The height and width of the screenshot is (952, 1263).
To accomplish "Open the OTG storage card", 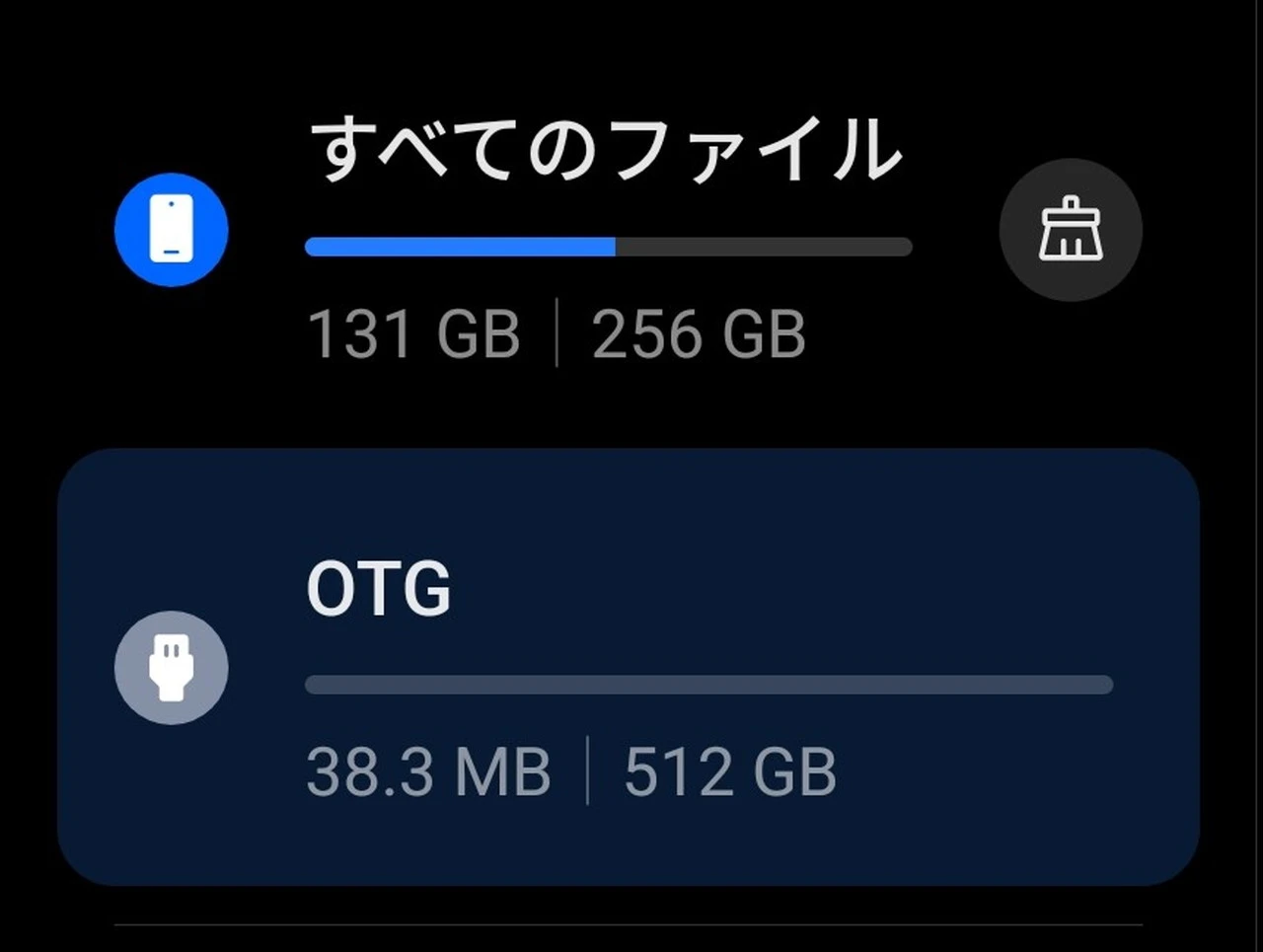I will (628, 667).
